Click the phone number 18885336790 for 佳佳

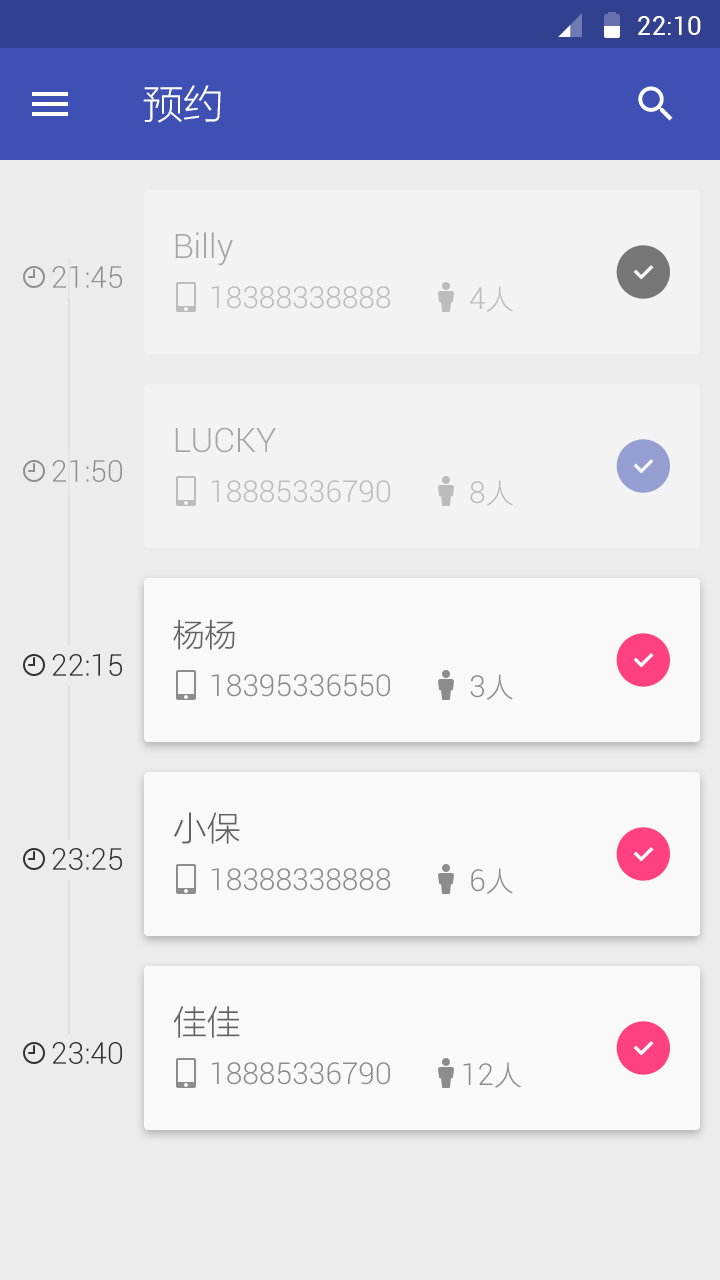point(300,1073)
